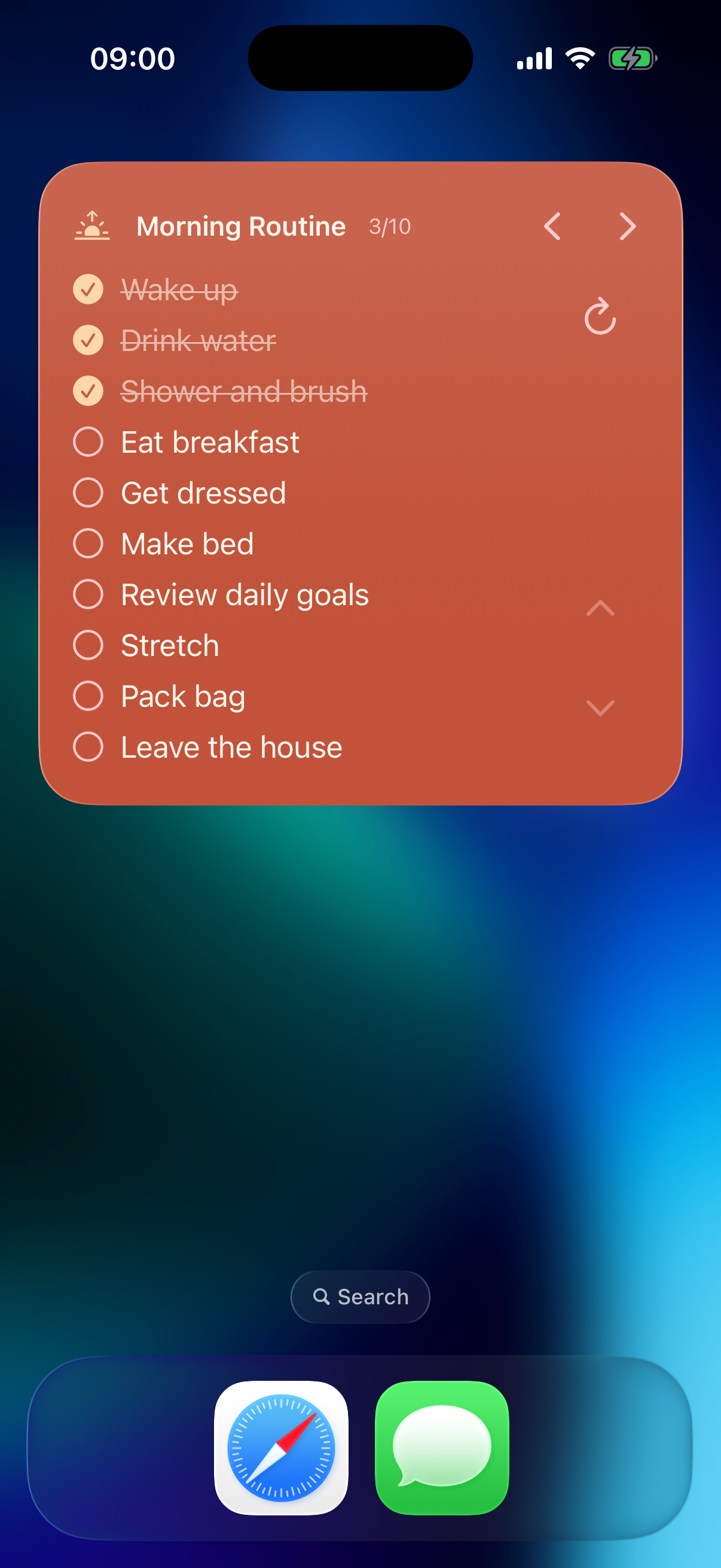Go to the previous widget list
Viewport: 721px width, 1568px height.
tap(552, 226)
